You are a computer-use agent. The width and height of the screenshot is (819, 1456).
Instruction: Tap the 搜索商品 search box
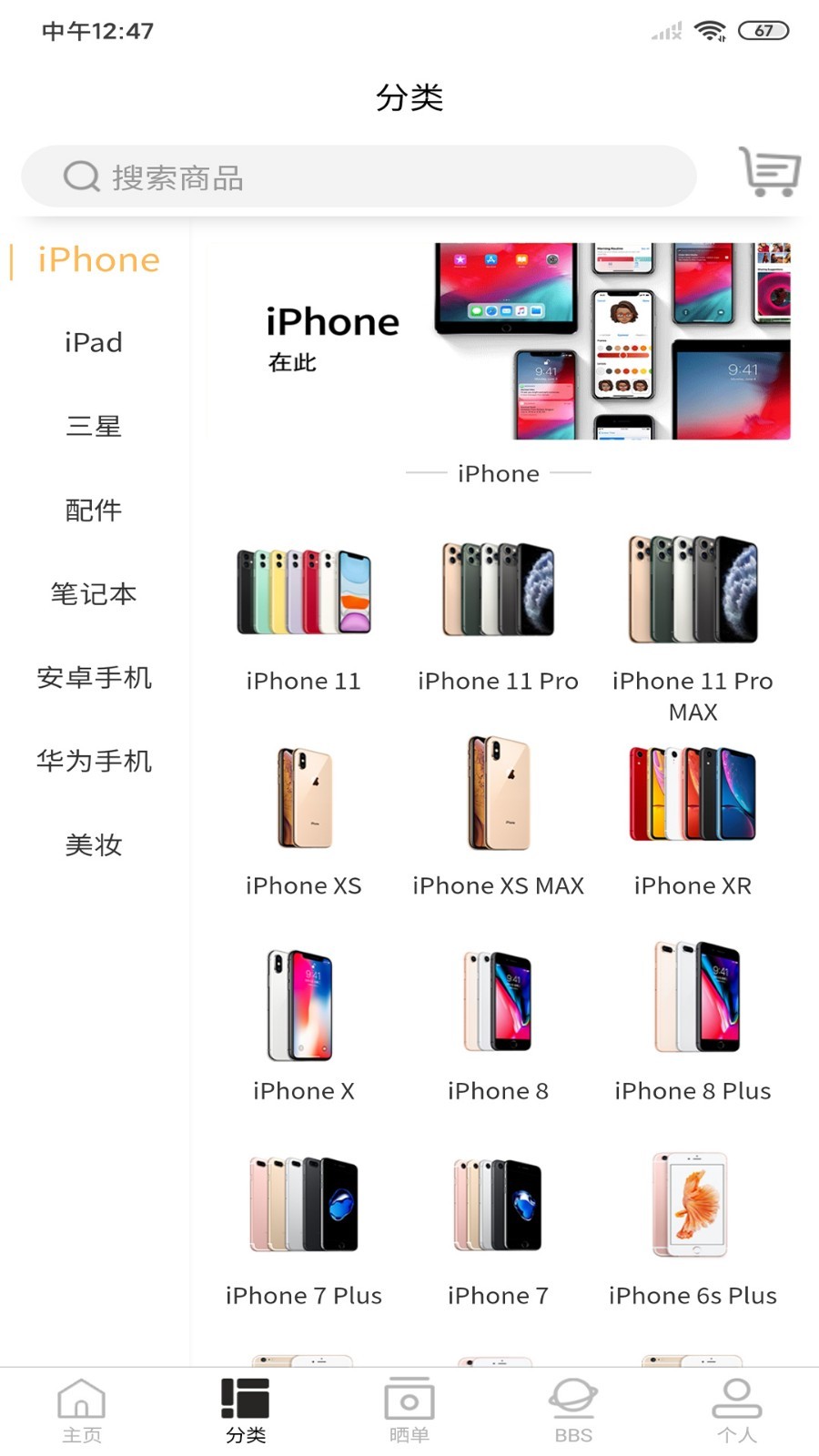[359, 177]
